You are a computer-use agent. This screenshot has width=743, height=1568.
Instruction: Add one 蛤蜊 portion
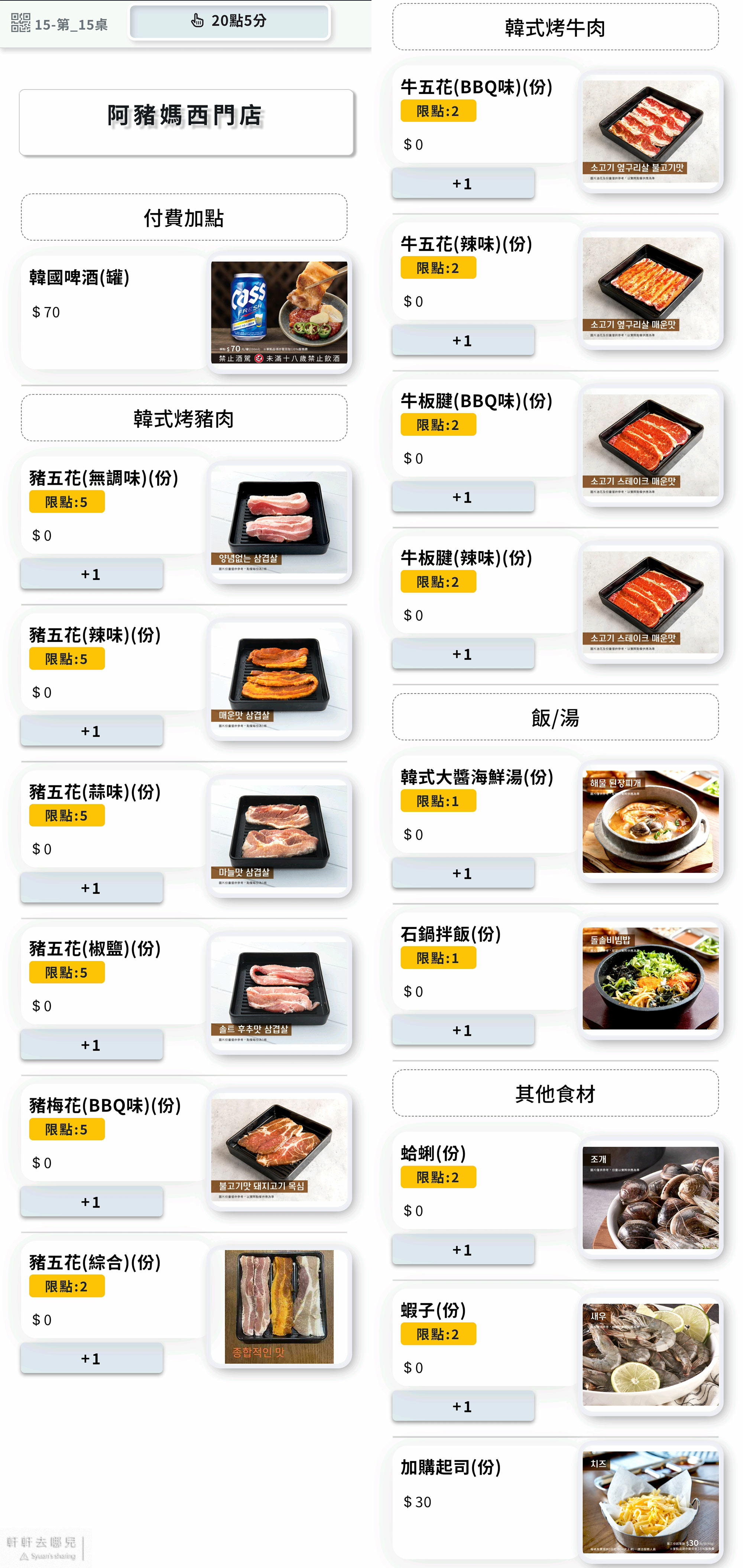pyautogui.click(x=463, y=1250)
